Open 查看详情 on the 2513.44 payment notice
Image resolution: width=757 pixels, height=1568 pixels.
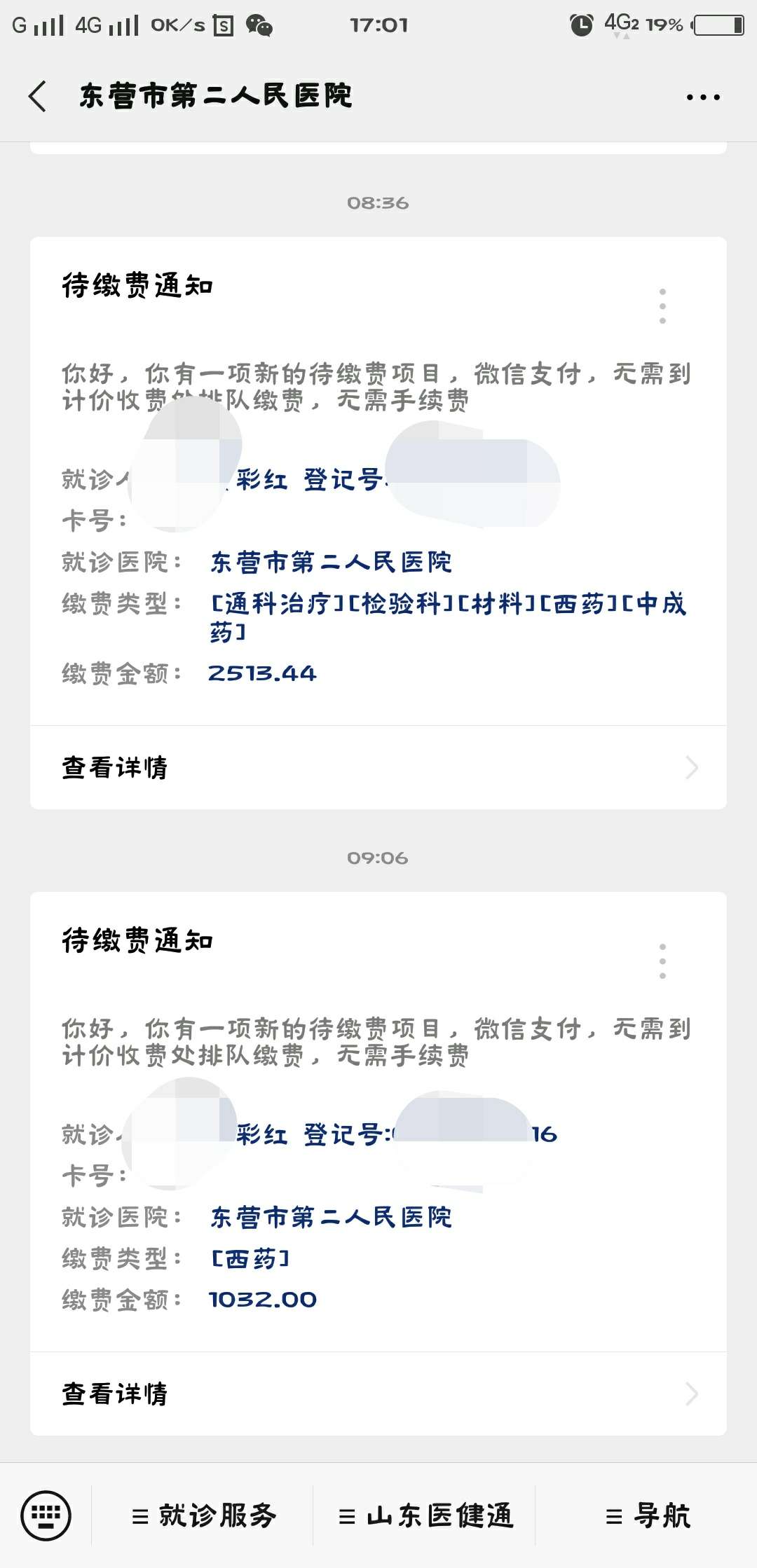(114, 766)
